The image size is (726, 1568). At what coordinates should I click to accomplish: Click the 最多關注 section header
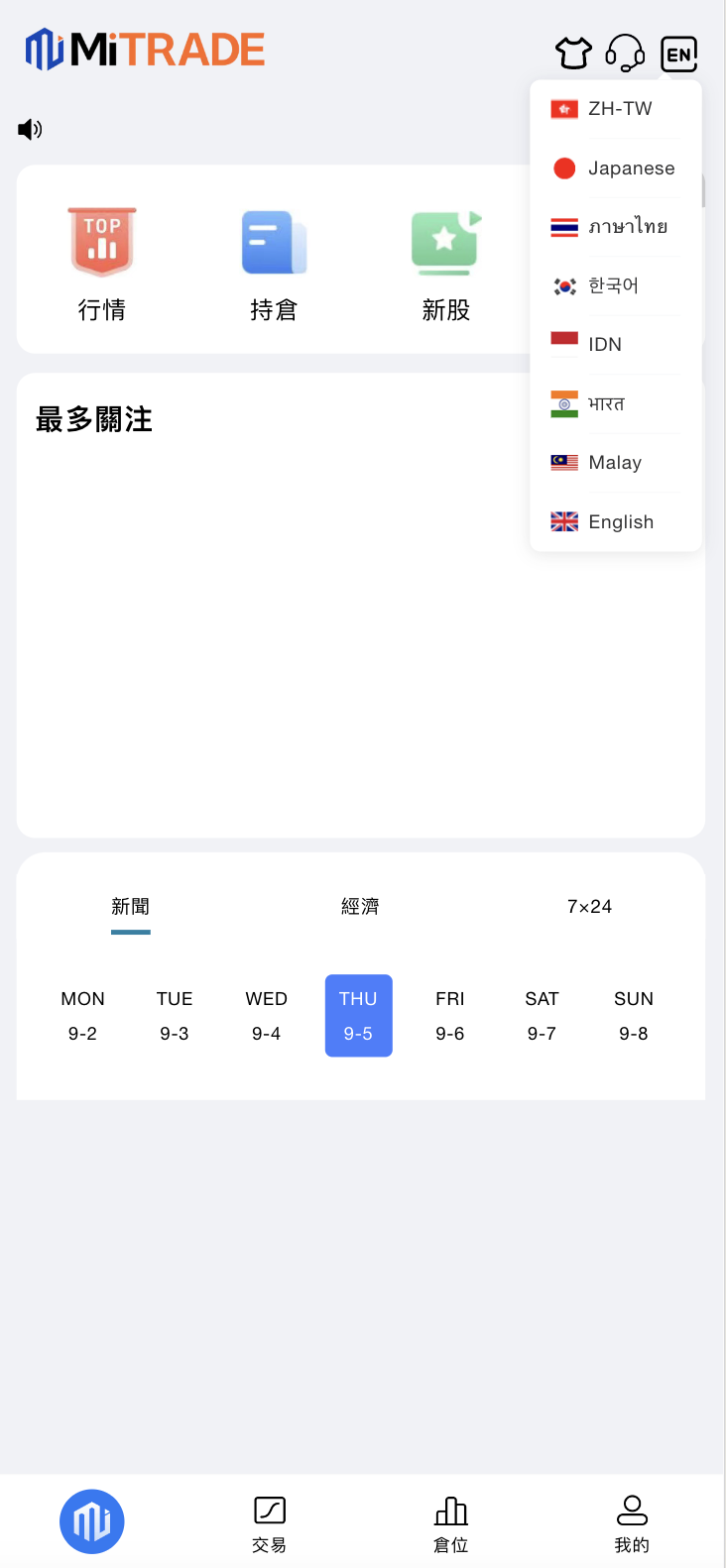pyautogui.click(x=94, y=418)
